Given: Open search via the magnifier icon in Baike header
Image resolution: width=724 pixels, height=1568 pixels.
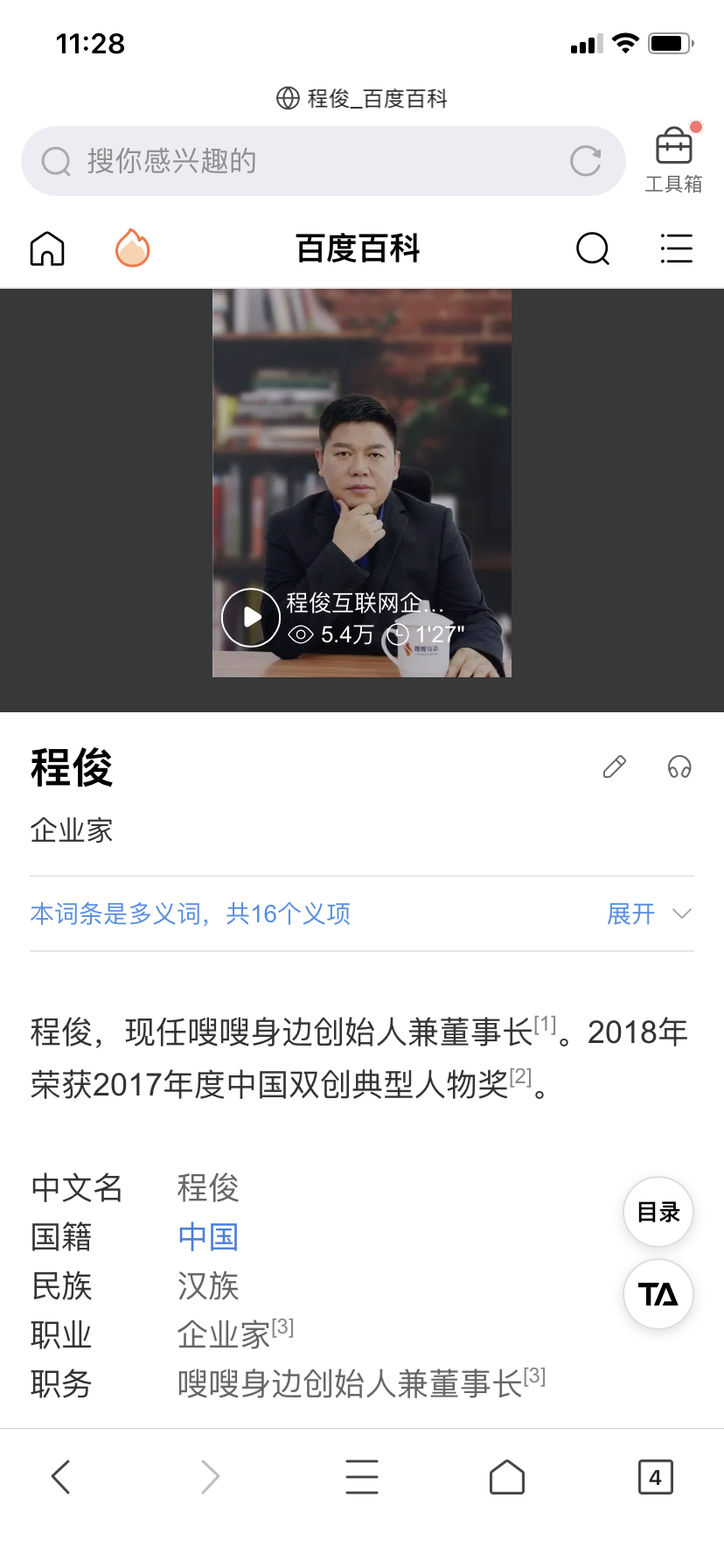Looking at the screenshot, I should [593, 248].
